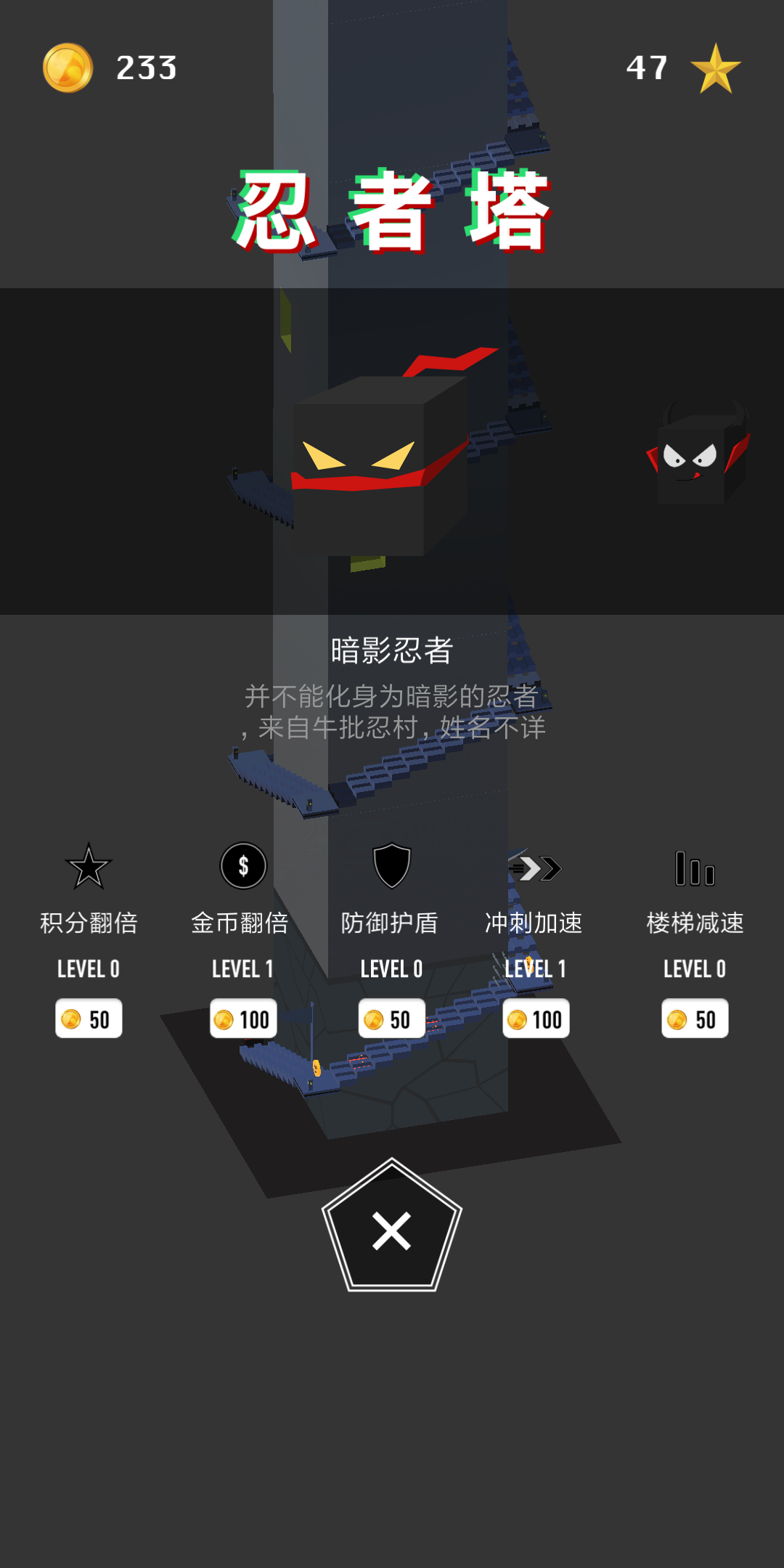Buy 楼梯减速 upgrade for 50 coins
The height and width of the screenshot is (1568, 784).
693,1018
